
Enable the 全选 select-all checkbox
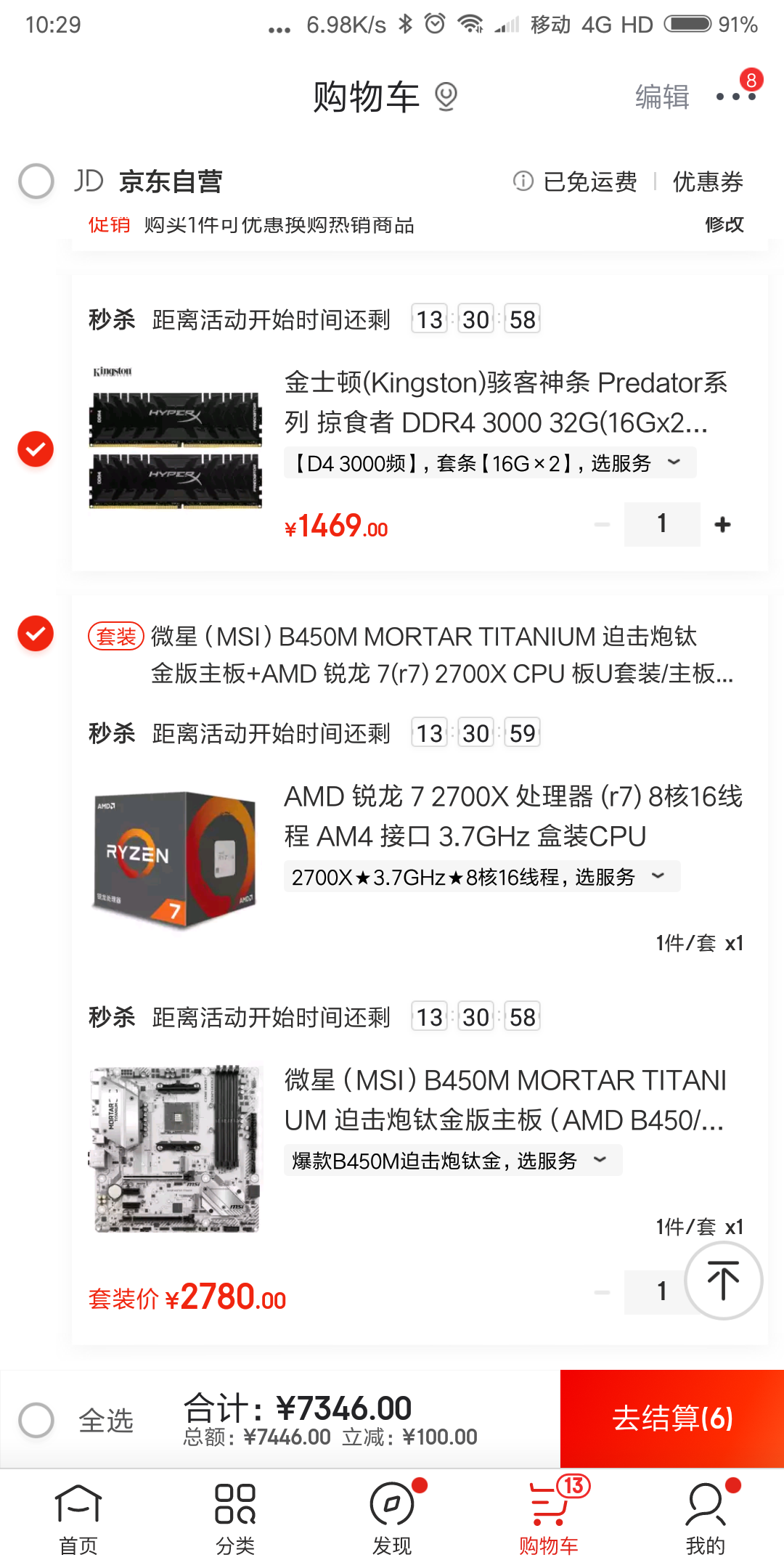click(34, 1419)
